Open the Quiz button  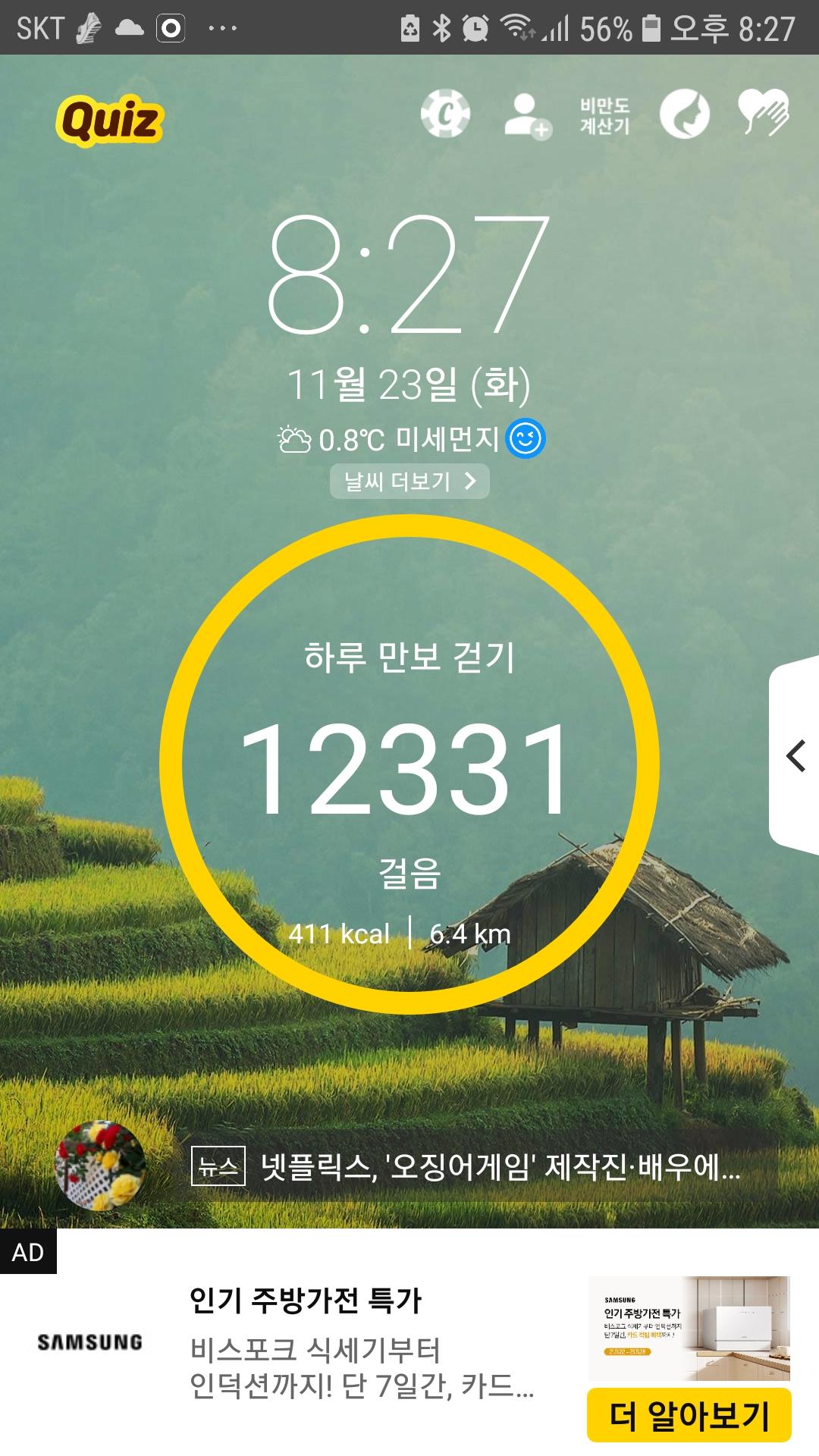(x=110, y=120)
